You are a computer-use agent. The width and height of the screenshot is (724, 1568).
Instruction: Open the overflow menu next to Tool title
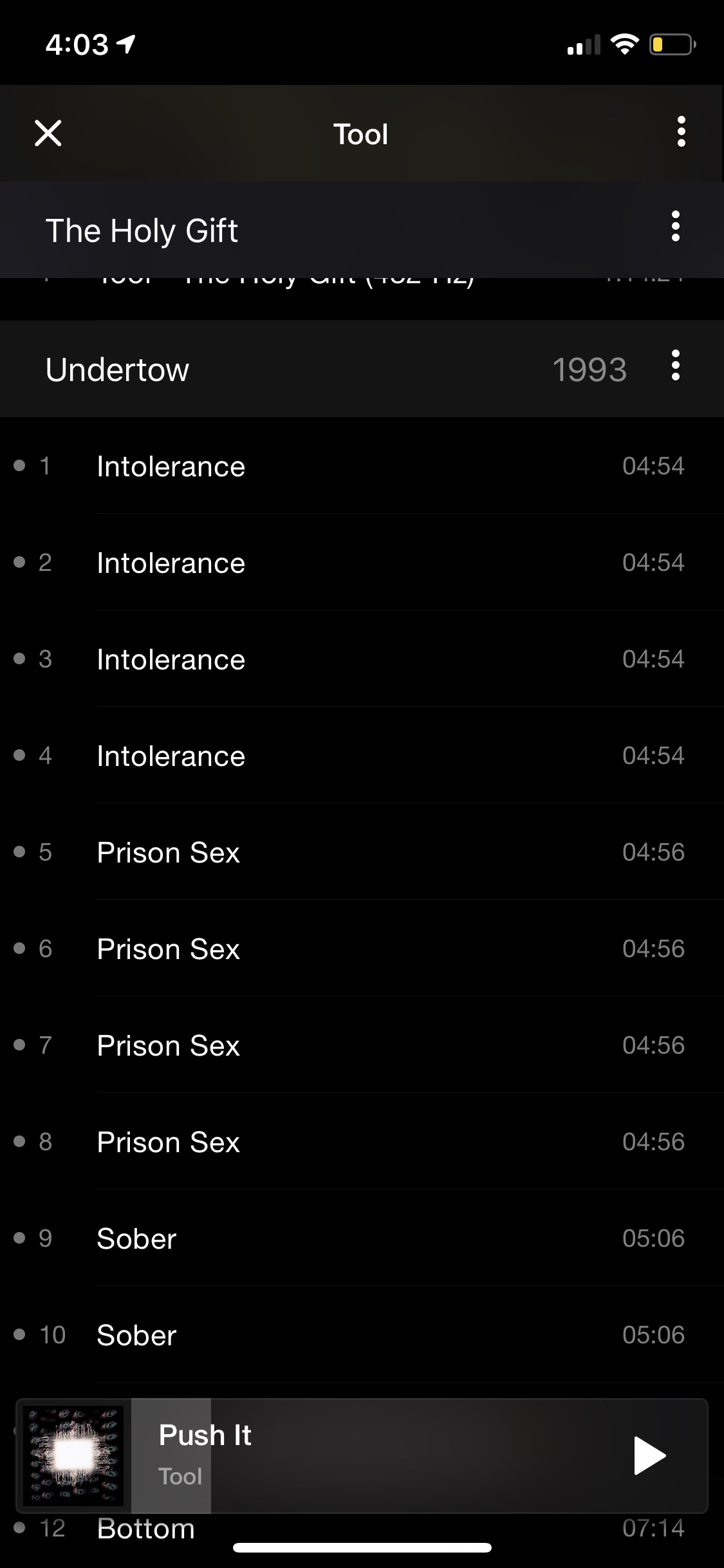click(681, 132)
